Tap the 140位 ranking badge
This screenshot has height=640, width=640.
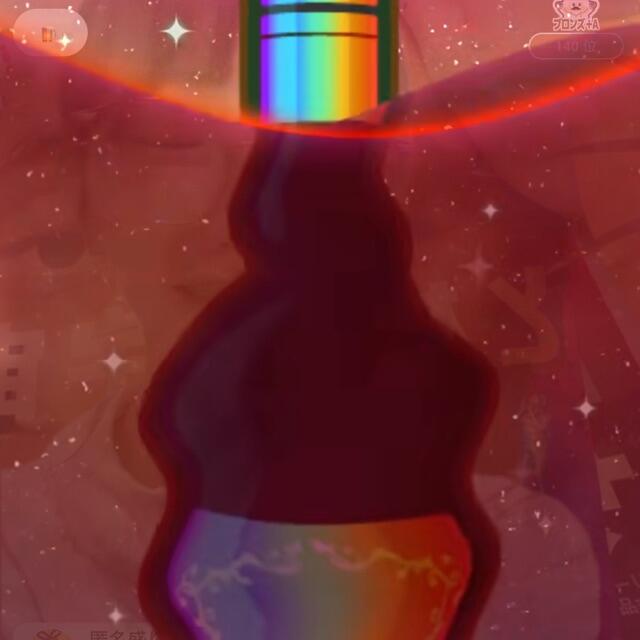coord(576,47)
